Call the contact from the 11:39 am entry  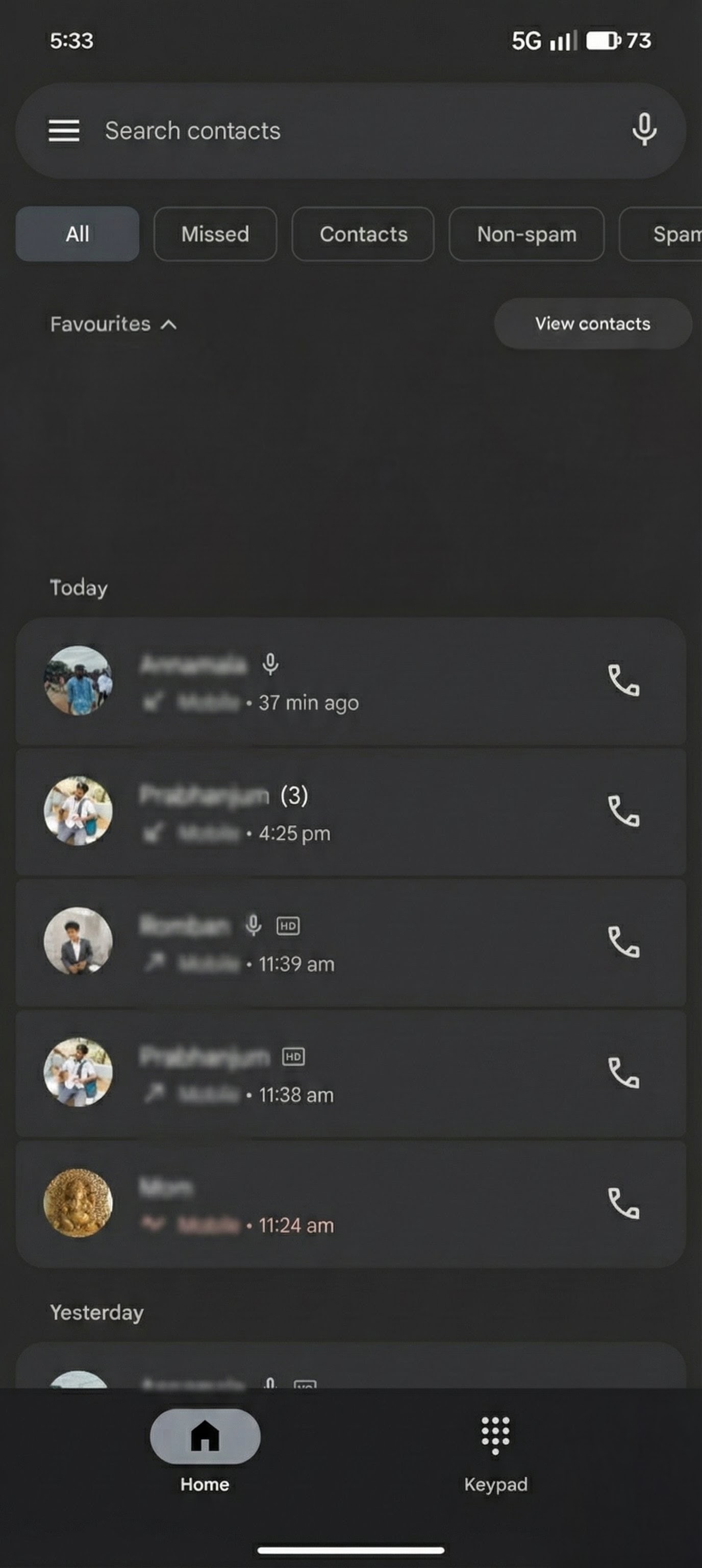click(623, 942)
